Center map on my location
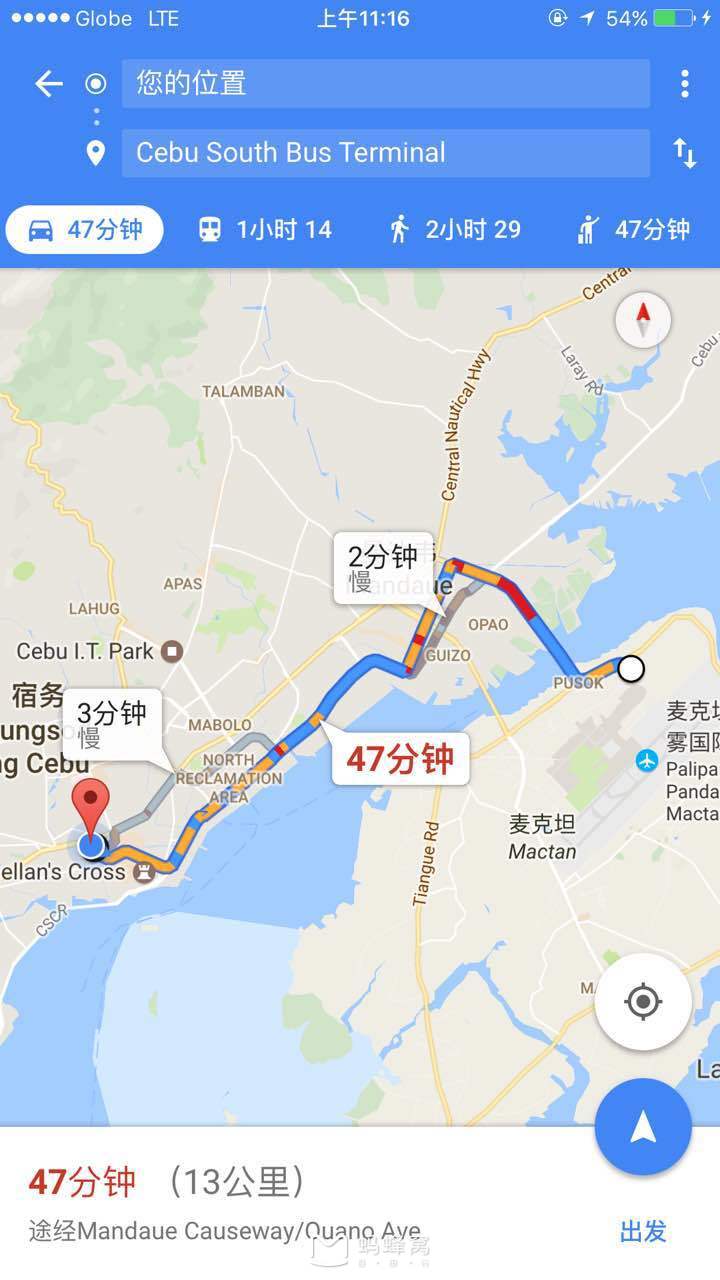The image size is (720, 1280). [x=642, y=1001]
